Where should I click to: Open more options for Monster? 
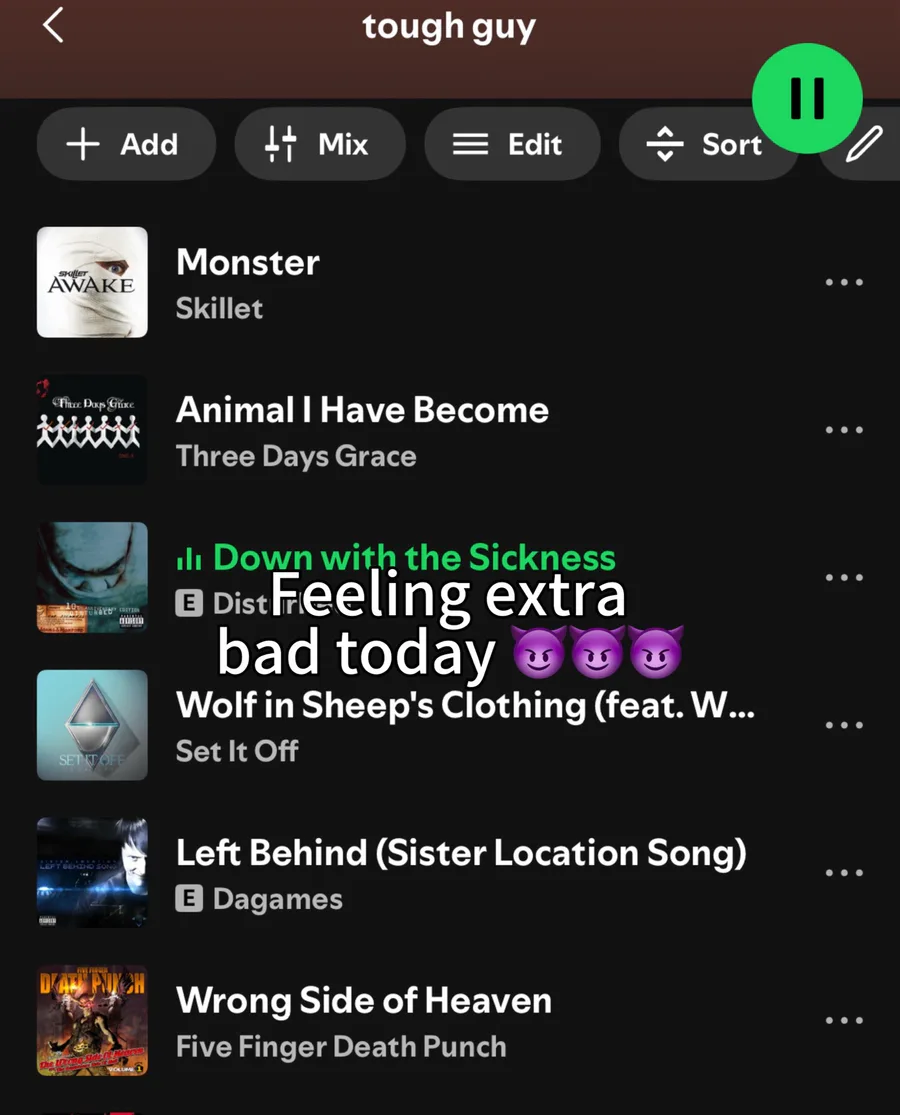[844, 283]
